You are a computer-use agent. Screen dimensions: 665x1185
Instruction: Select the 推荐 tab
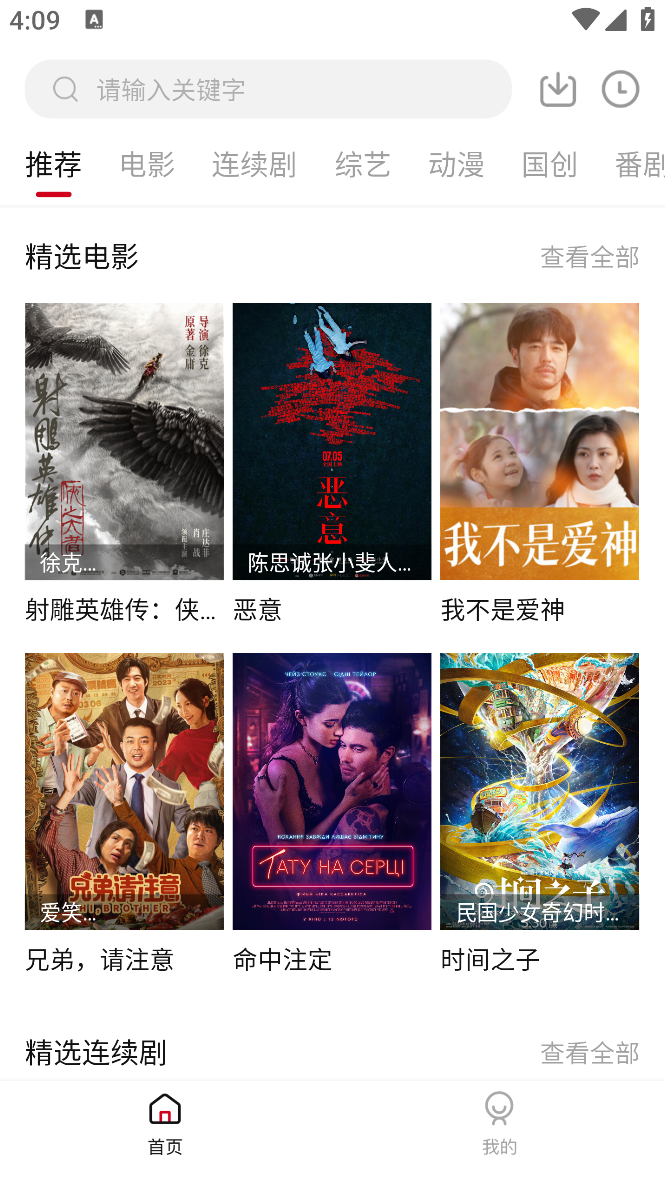(x=54, y=164)
